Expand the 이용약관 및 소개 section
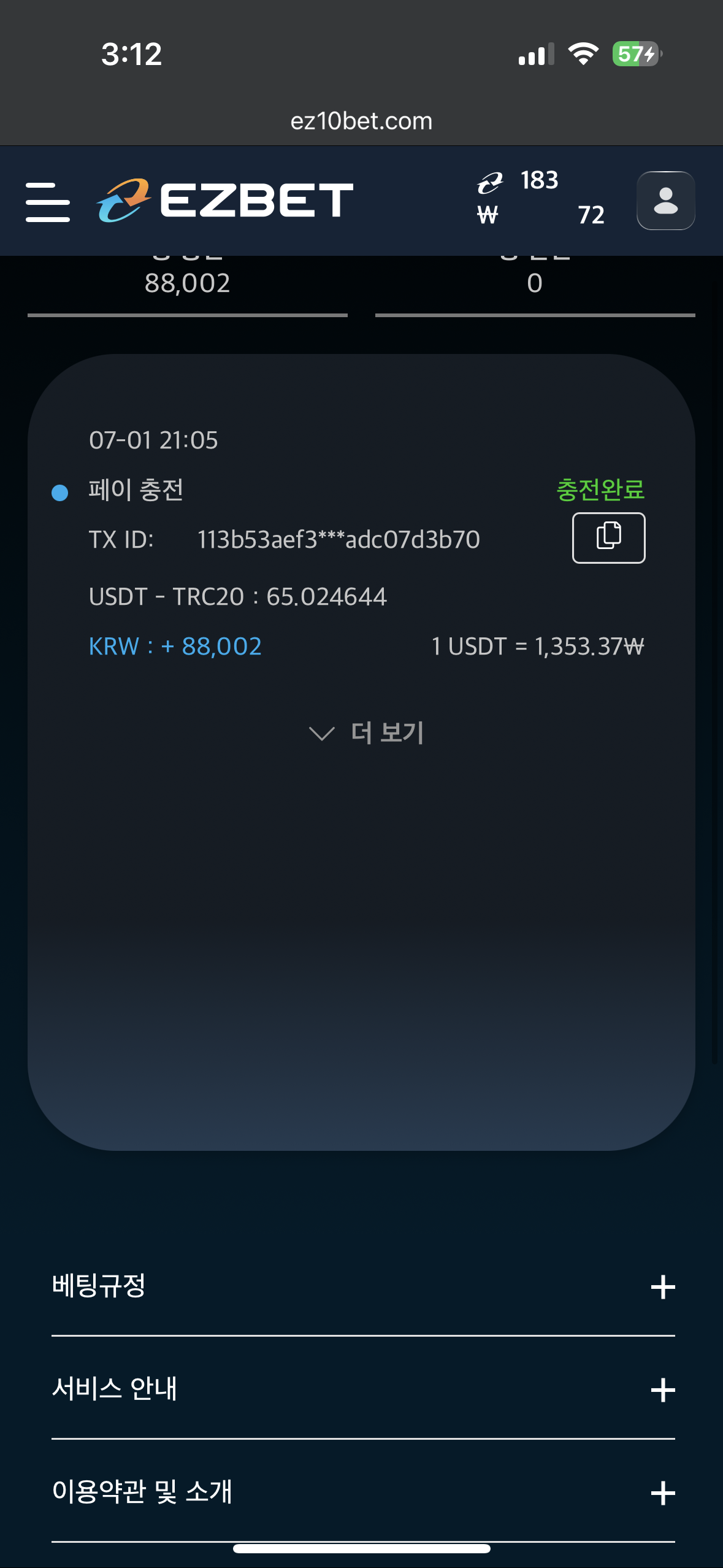The image size is (723, 1568). (x=363, y=1492)
